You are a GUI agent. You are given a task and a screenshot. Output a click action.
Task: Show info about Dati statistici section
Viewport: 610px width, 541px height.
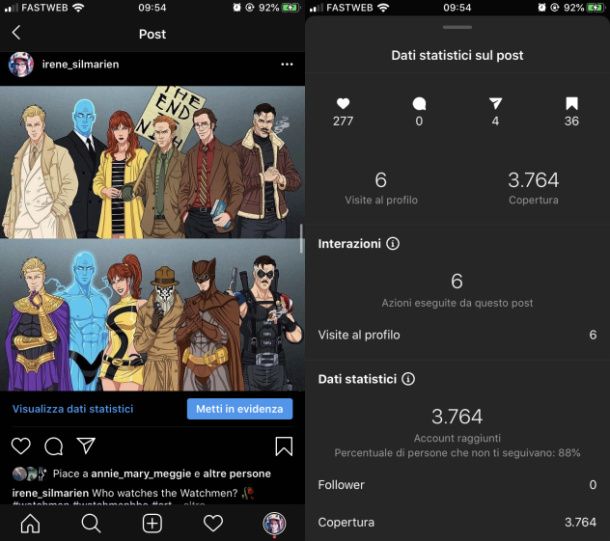click(408, 380)
